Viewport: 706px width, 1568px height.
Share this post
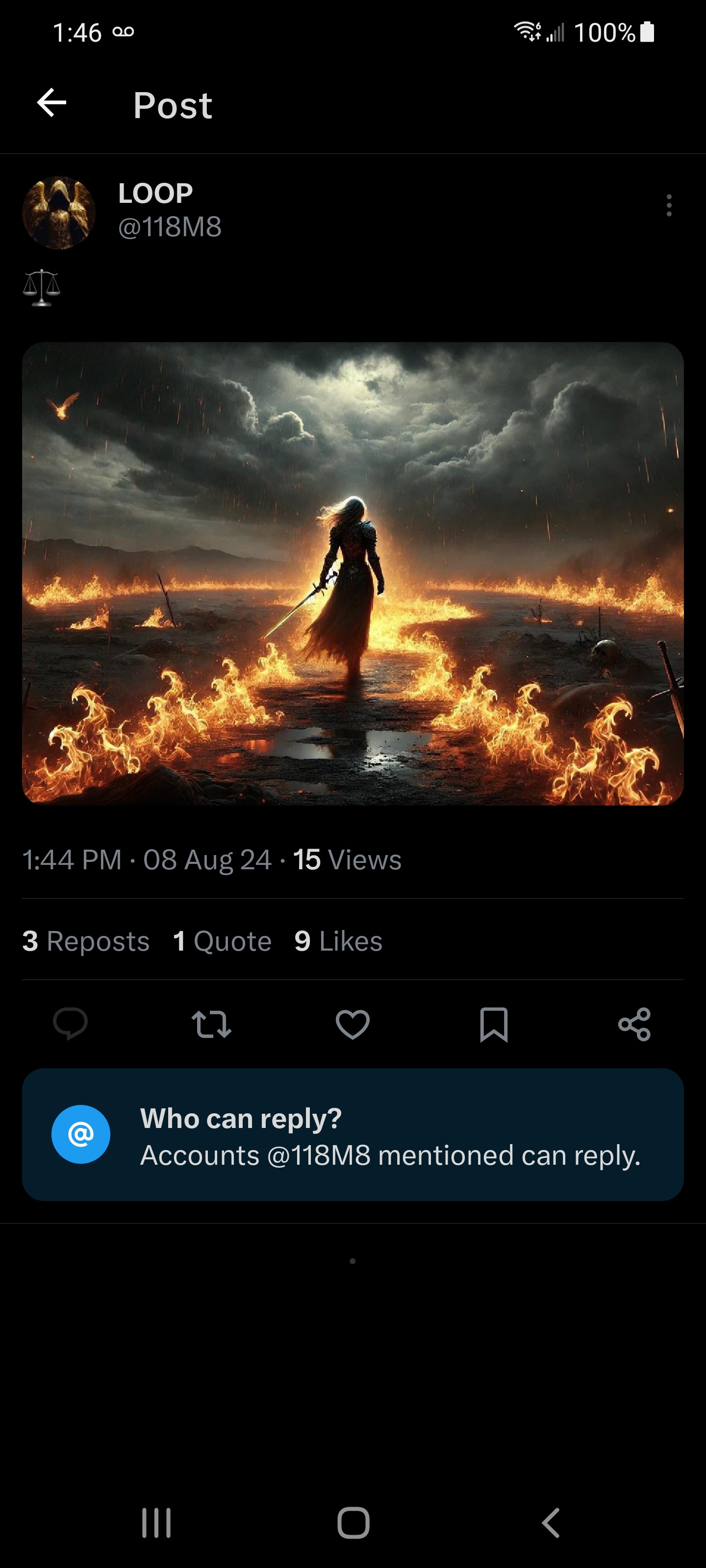[634, 1024]
